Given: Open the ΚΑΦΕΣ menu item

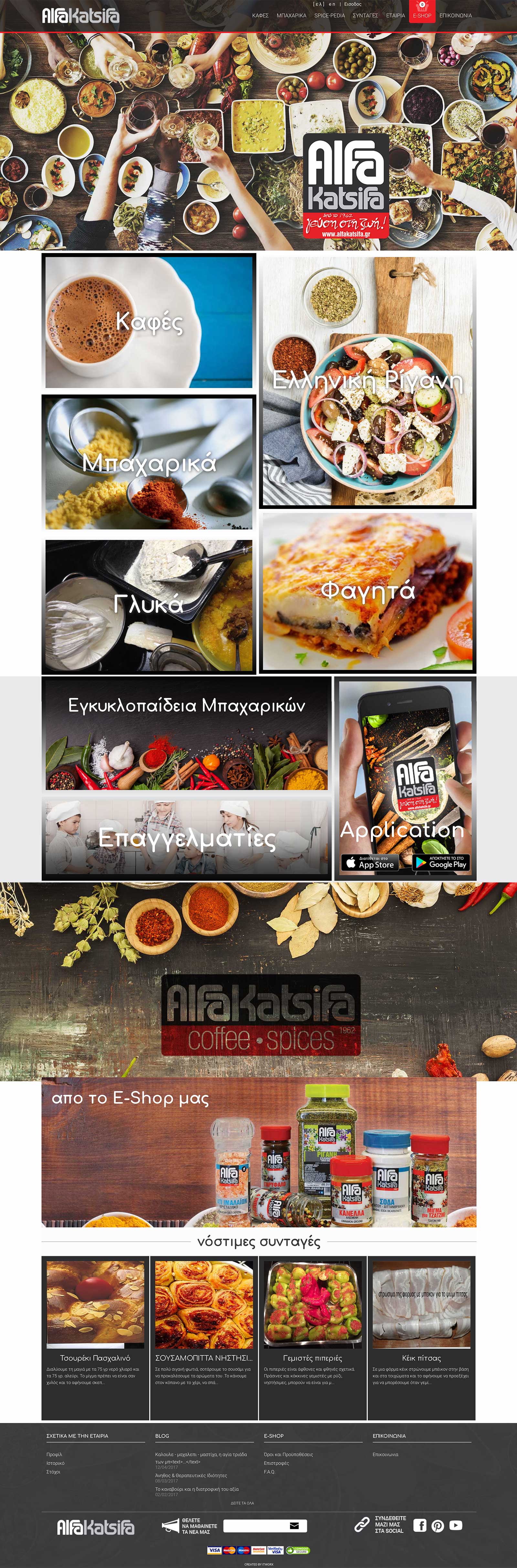Looking at the screenshot, I should pyautogui.click(x=260, y=15).
